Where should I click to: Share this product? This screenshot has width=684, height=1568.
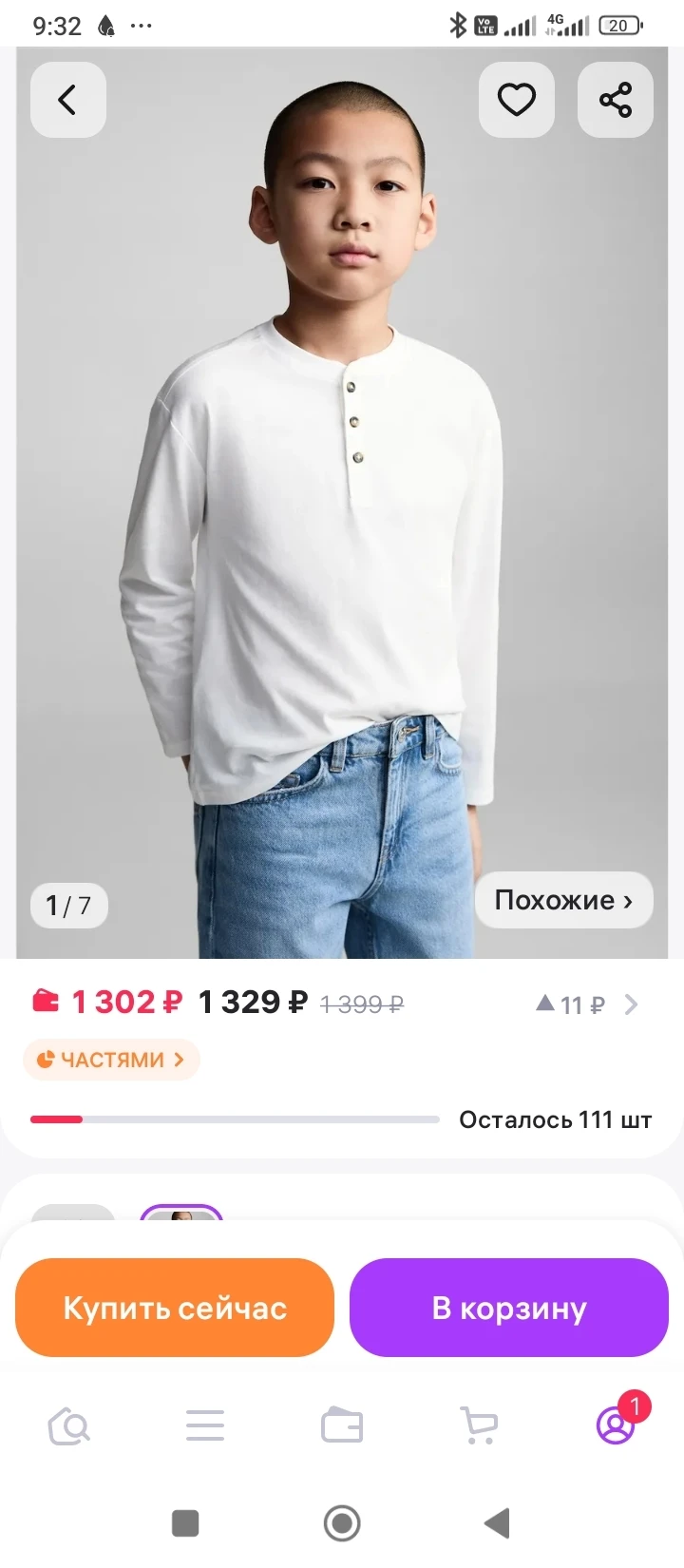(615, 100)
